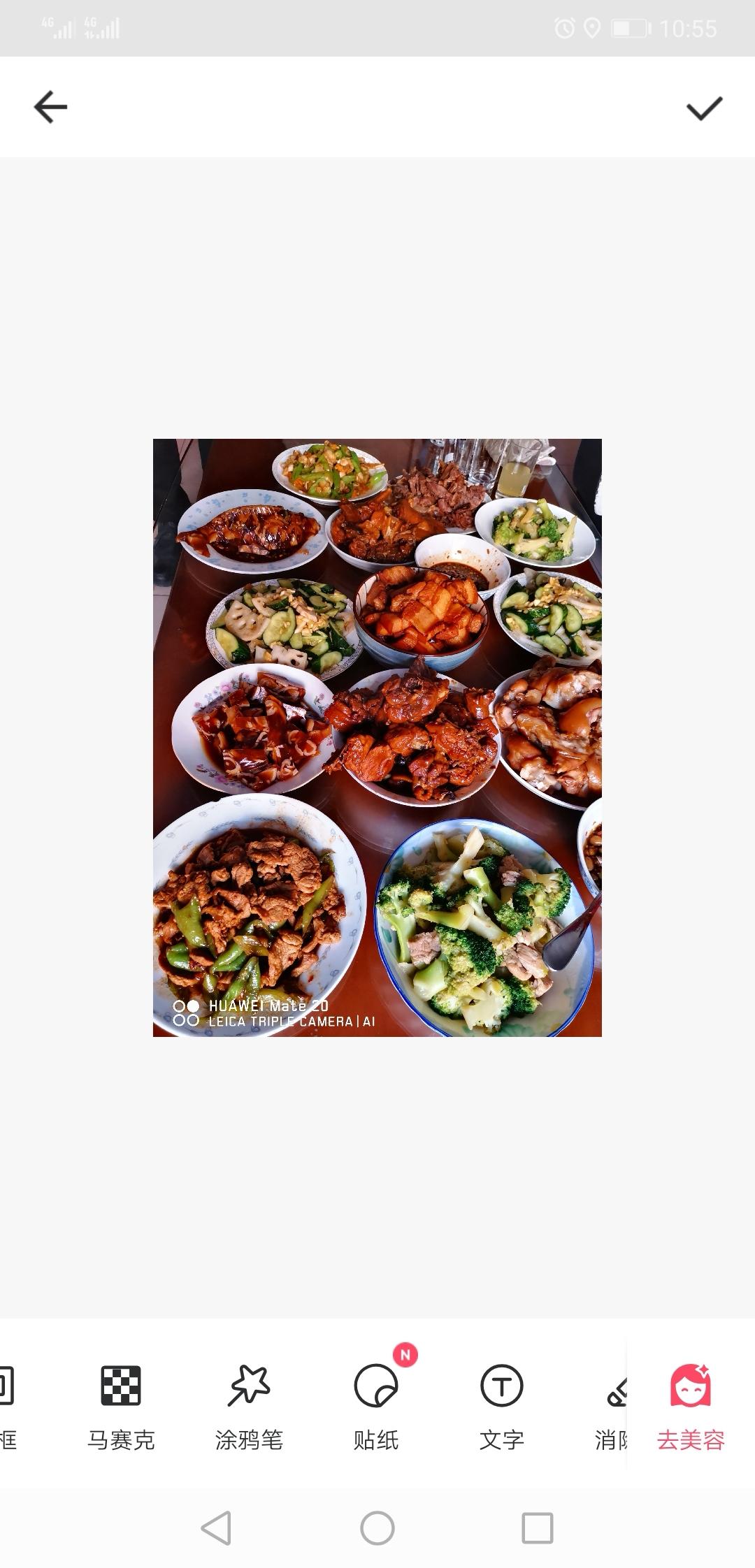755x1568 pixels.
Task: Open recent apps via square button
Action: (538, 1528)
